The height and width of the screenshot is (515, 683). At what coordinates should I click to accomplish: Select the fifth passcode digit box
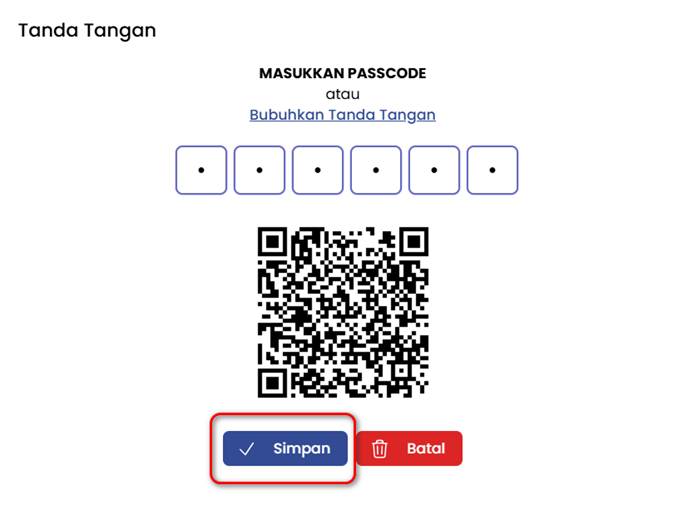coord(434,170)
